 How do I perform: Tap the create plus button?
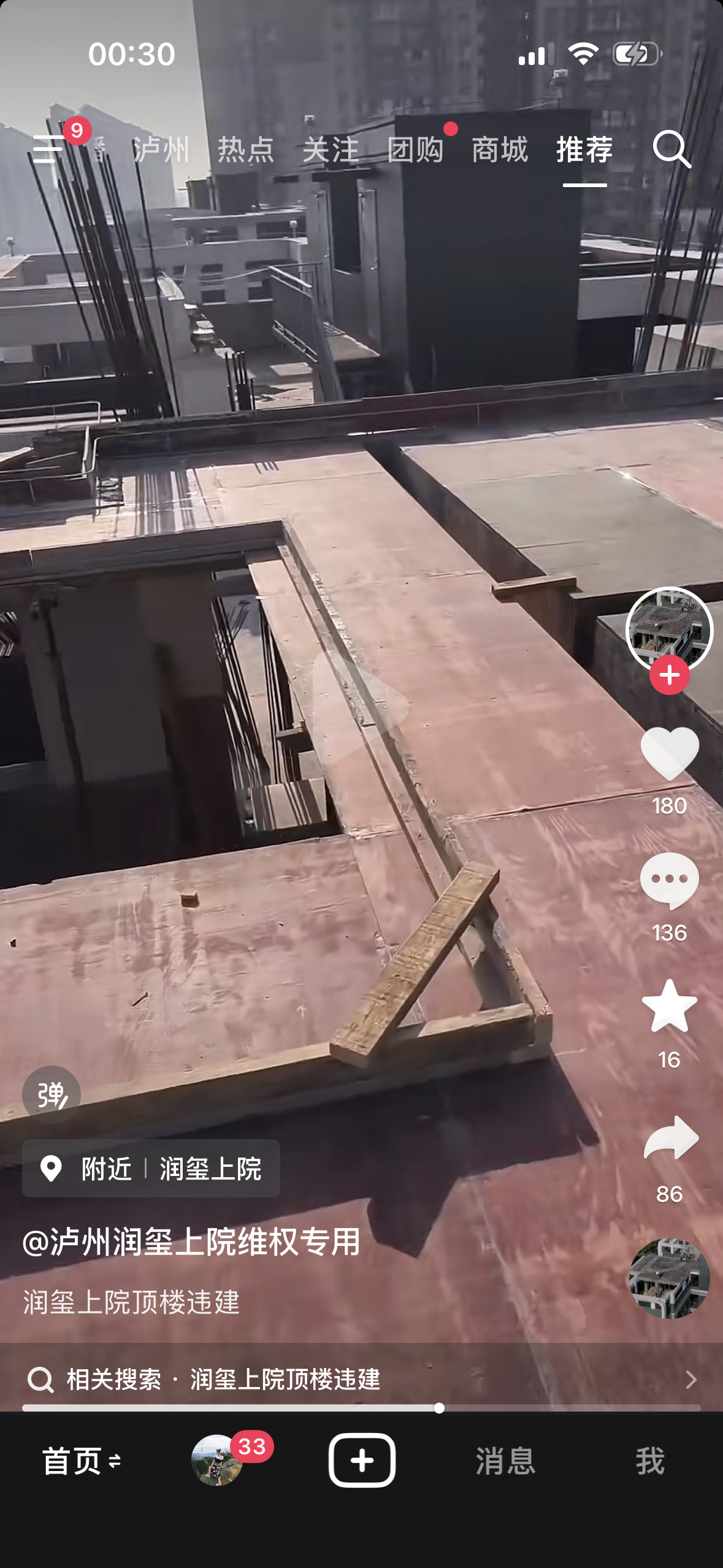pyautogui.click(x=362, y=1461)
